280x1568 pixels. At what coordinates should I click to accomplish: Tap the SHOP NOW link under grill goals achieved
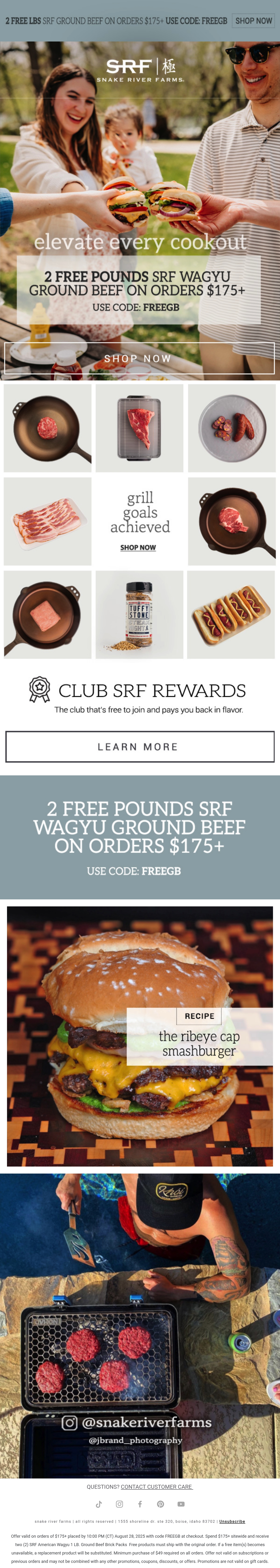point(138,547)
